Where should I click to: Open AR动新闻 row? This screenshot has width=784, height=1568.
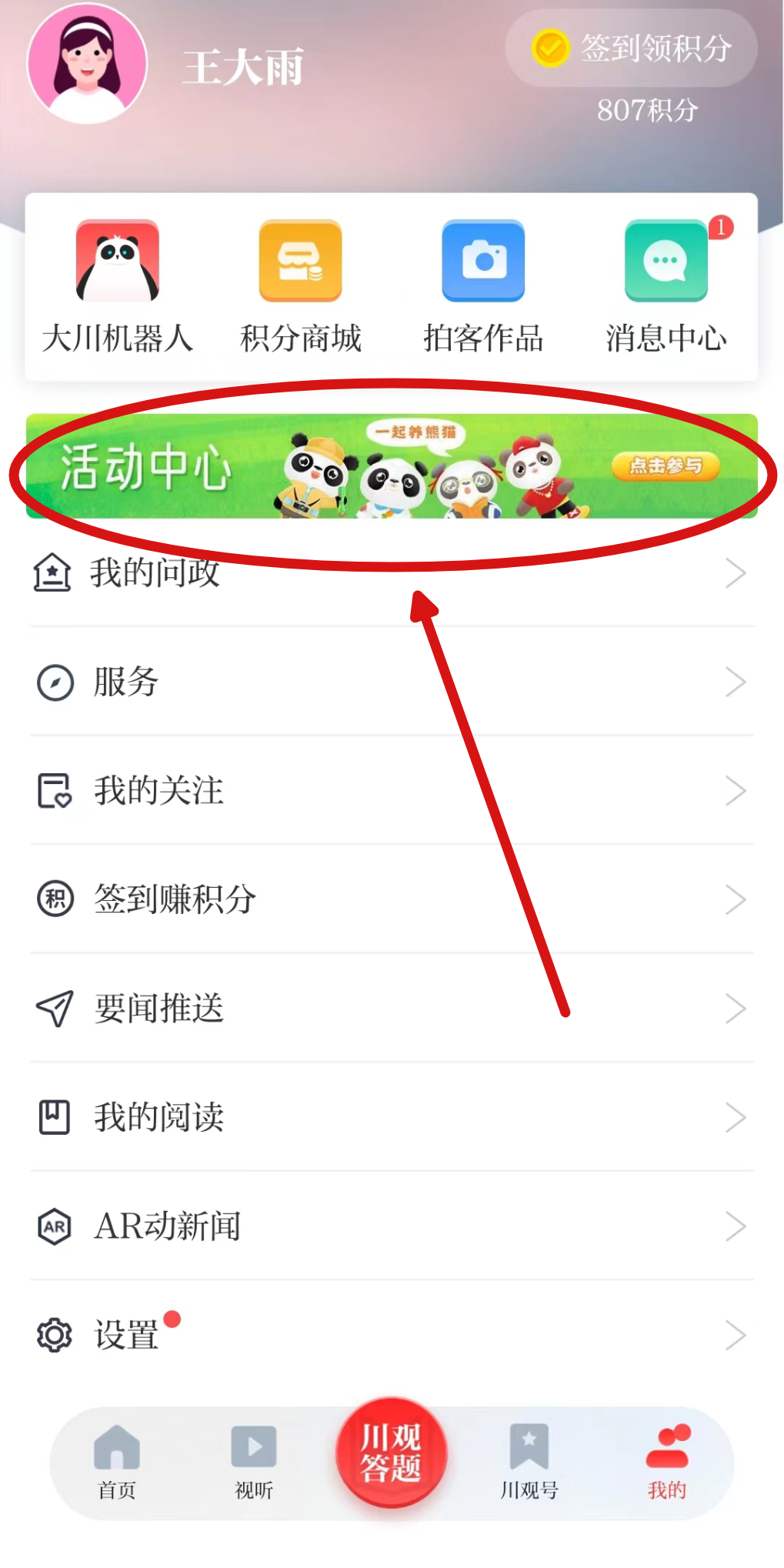click(392, 1226)
